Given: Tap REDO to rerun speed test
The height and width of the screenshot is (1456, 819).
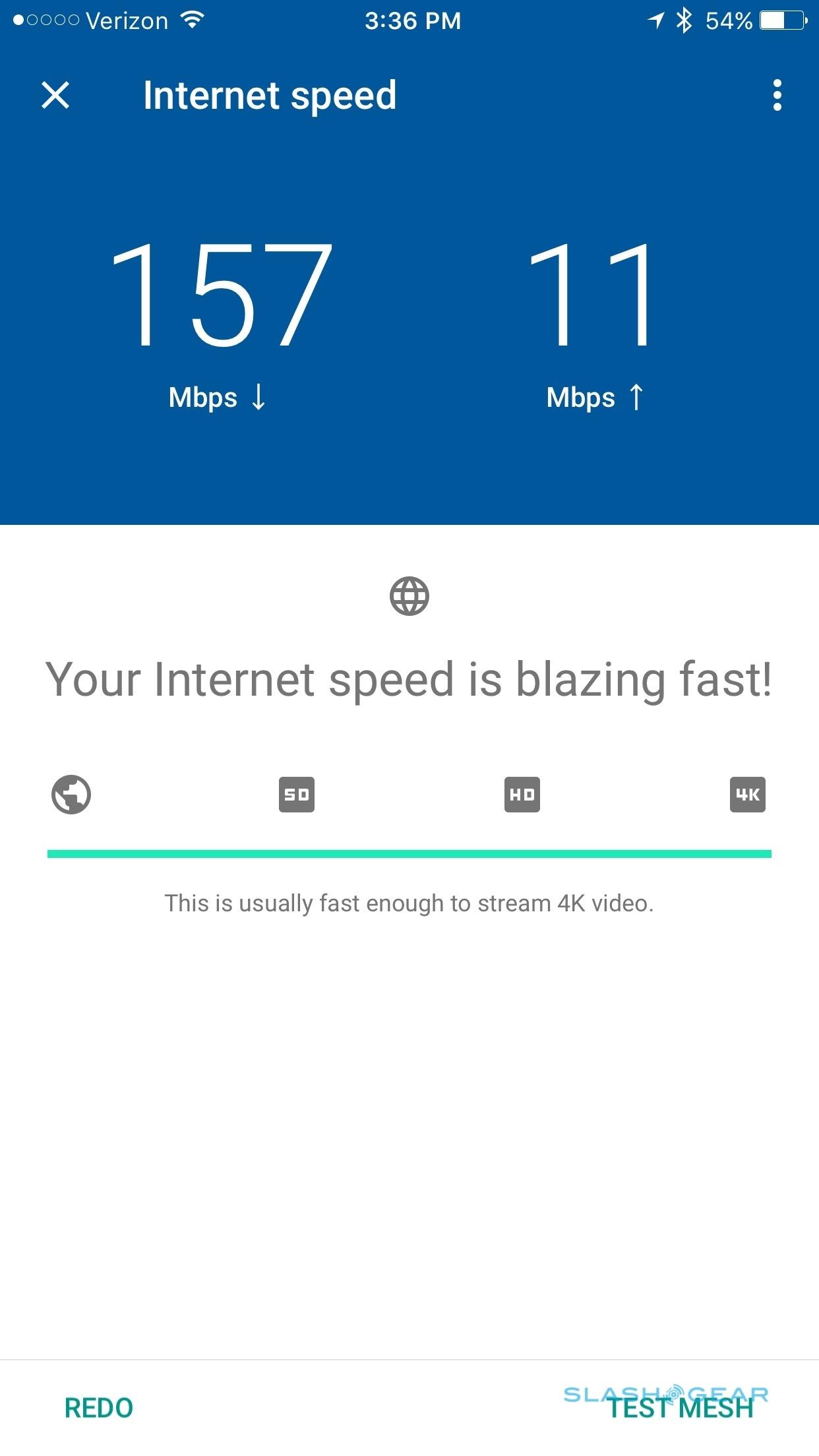Looking at the screenshot, I should (x=99, y=1408).
